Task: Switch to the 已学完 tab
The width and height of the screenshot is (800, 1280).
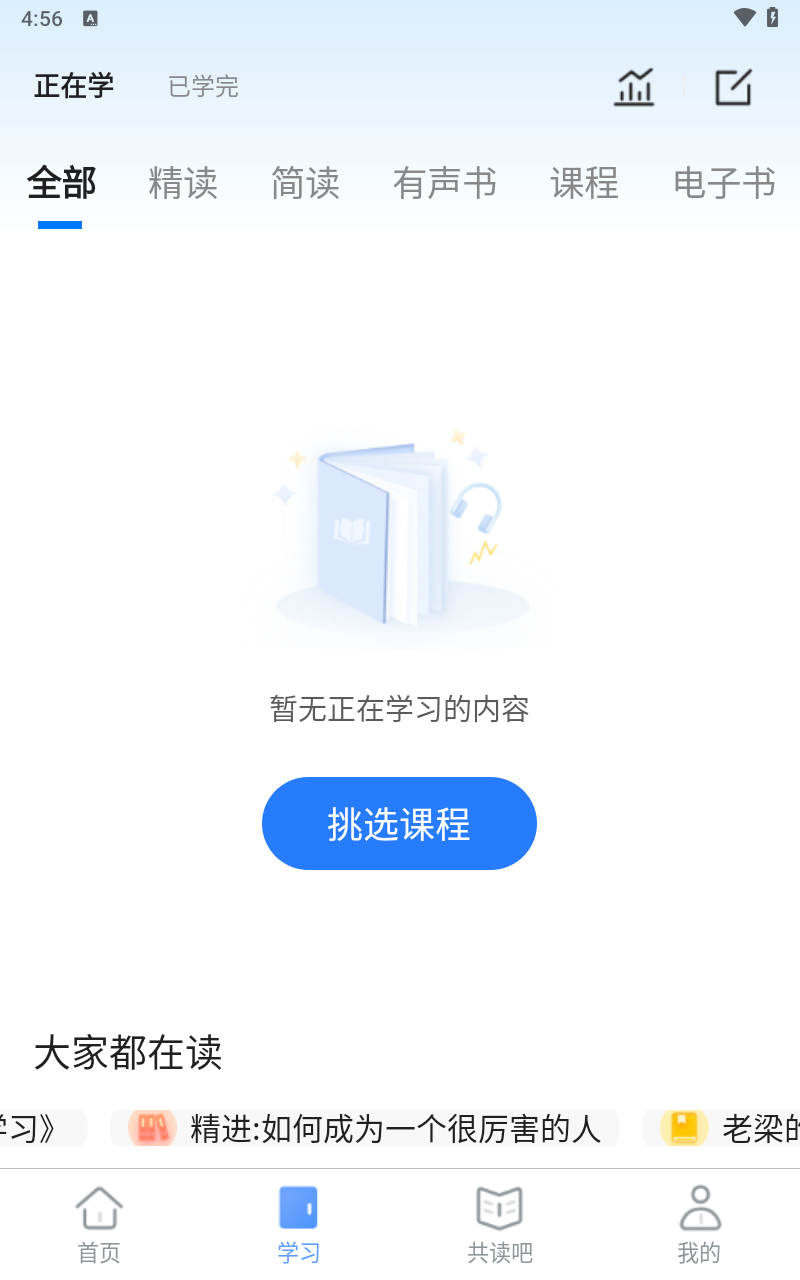Action: tap(202, 87)
